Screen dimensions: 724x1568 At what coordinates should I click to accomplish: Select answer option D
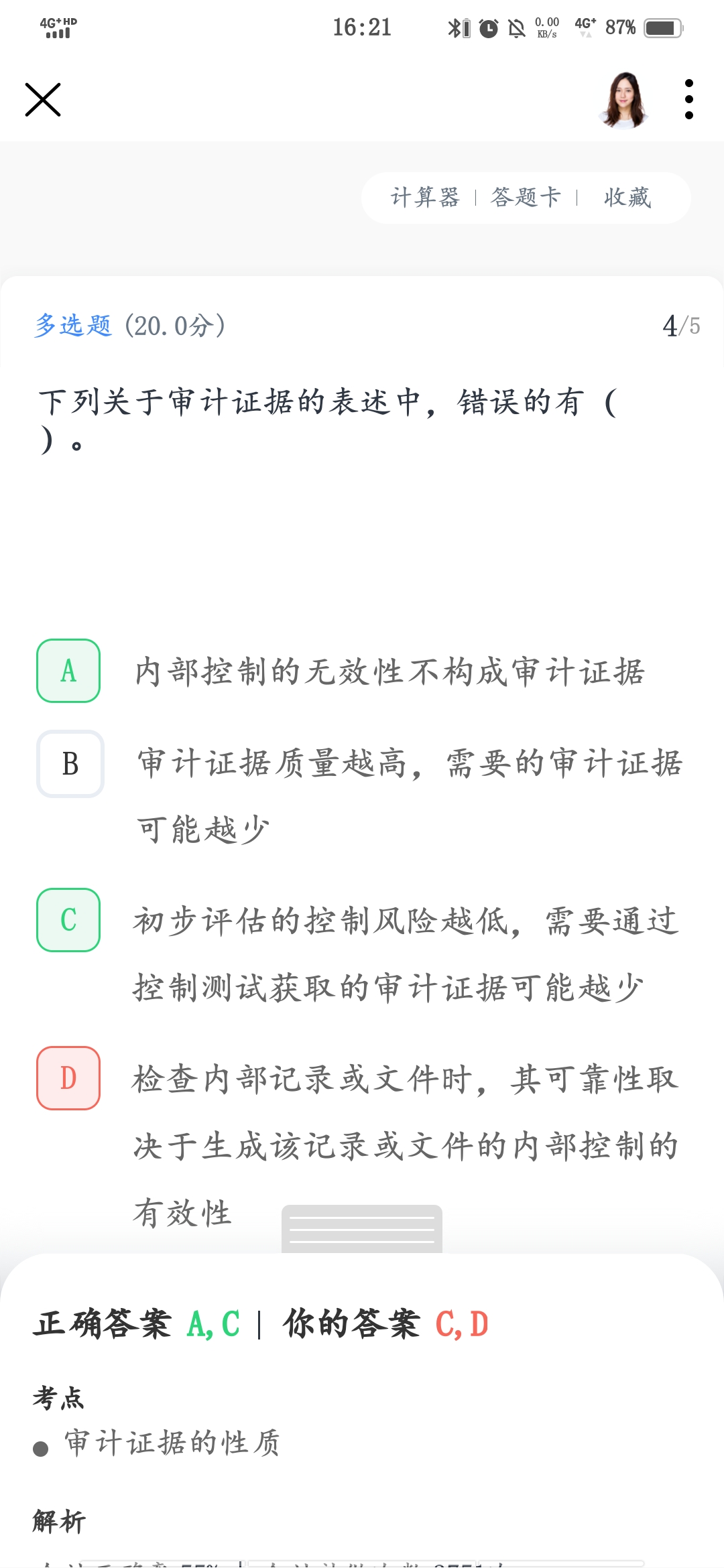pyautogui.click(x=68, y=1078)
